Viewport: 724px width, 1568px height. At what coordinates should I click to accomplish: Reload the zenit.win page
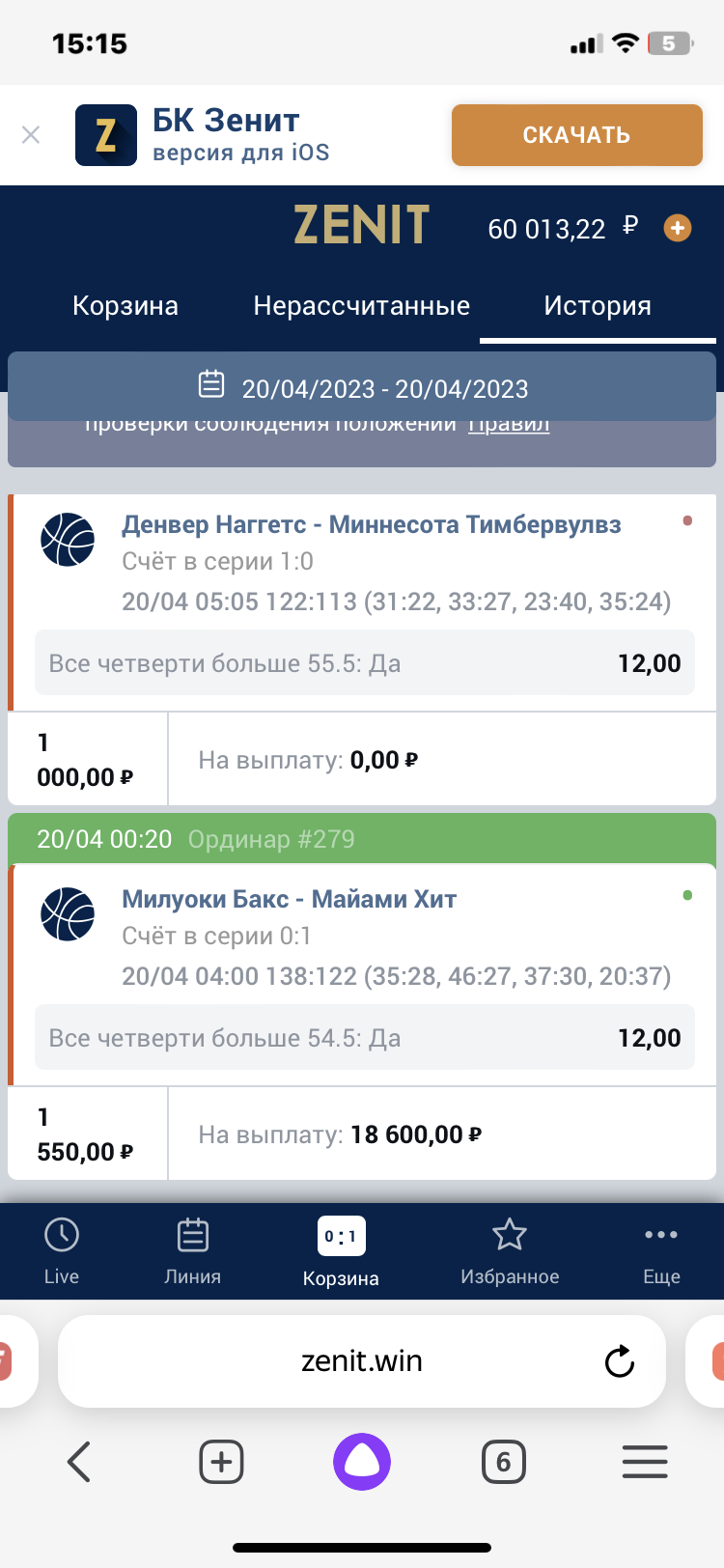619,1361
